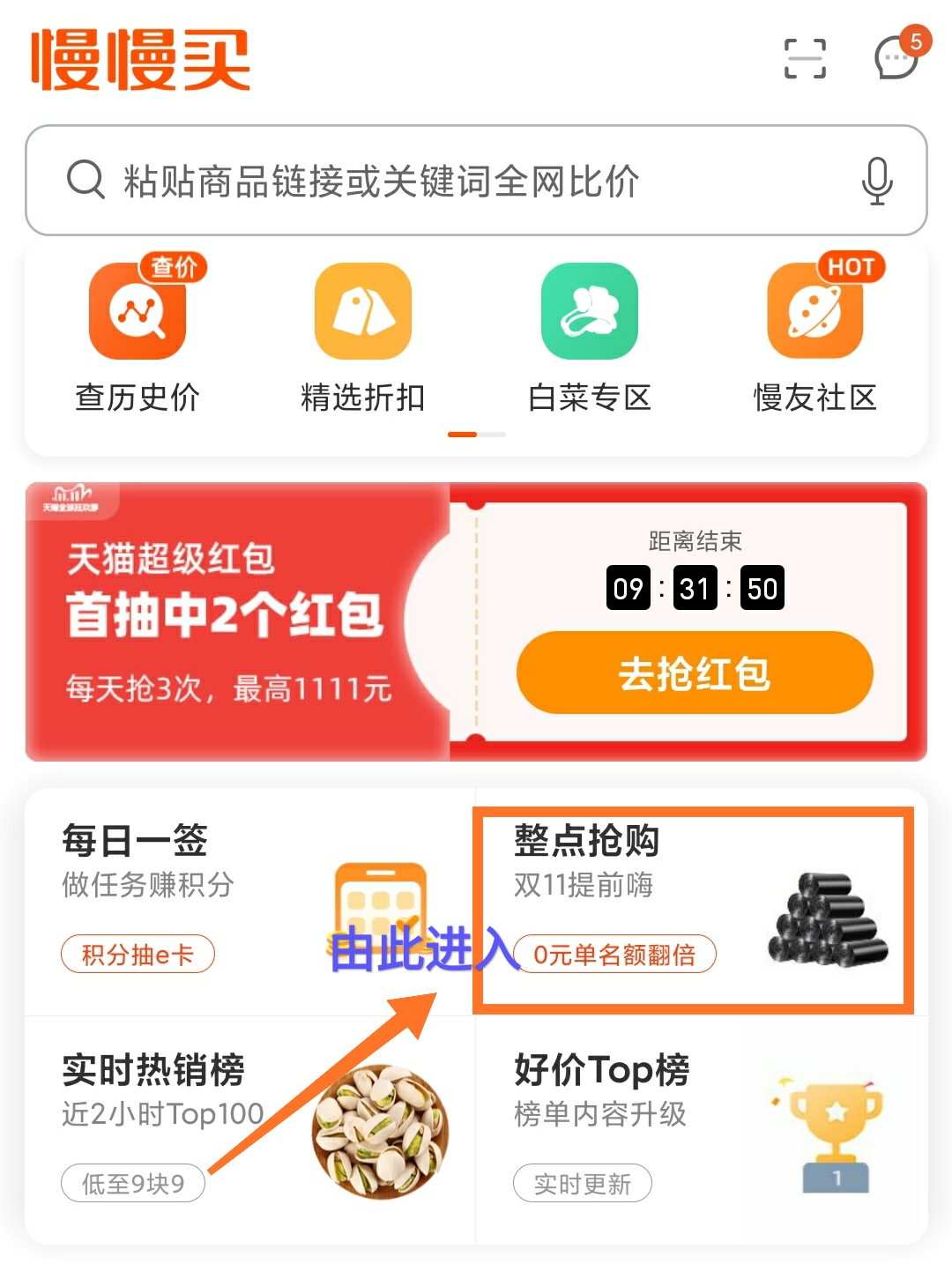The height and width of the screenshot is (1264, 952).
Task: Open 每日一签 daily check-in
Action: point(134,842)
